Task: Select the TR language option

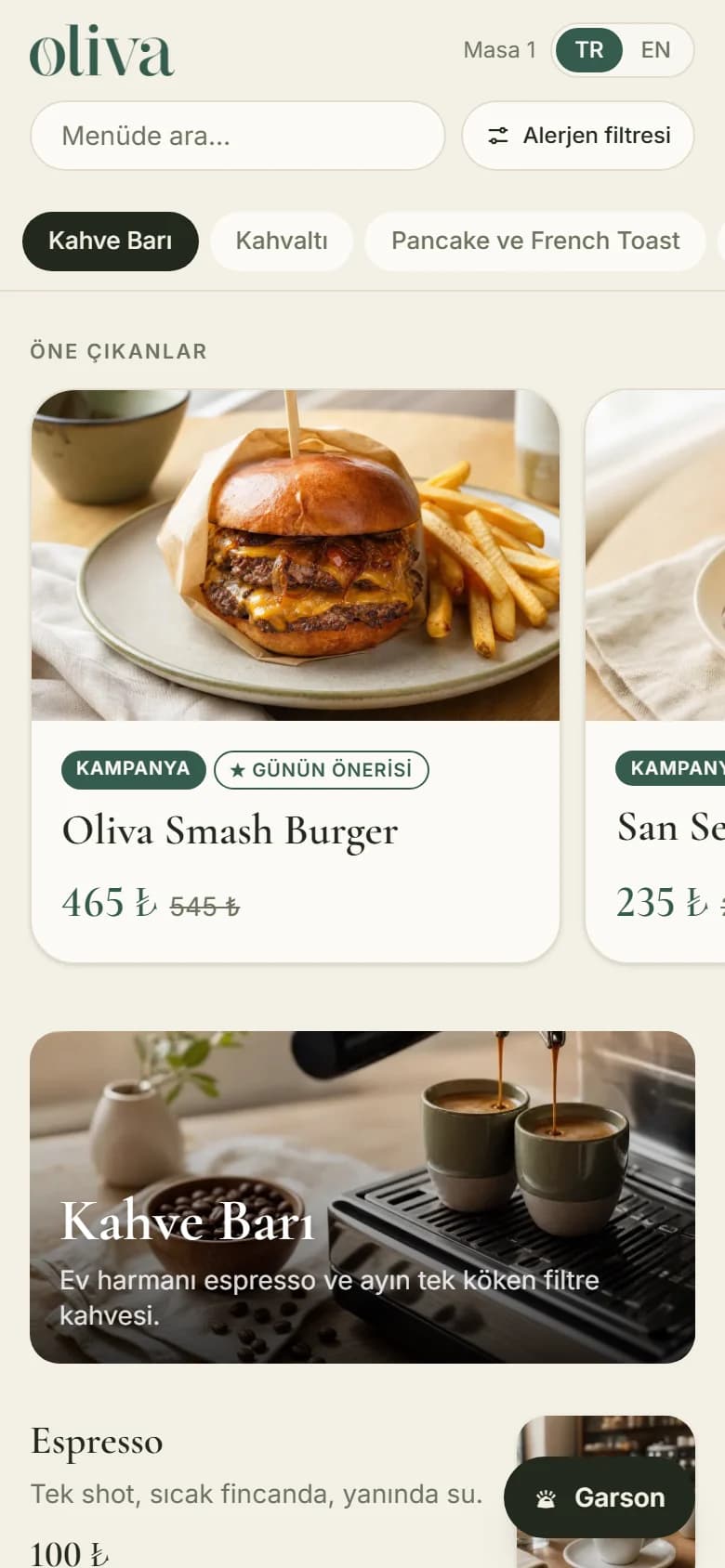Action: (x=589, y=50)
